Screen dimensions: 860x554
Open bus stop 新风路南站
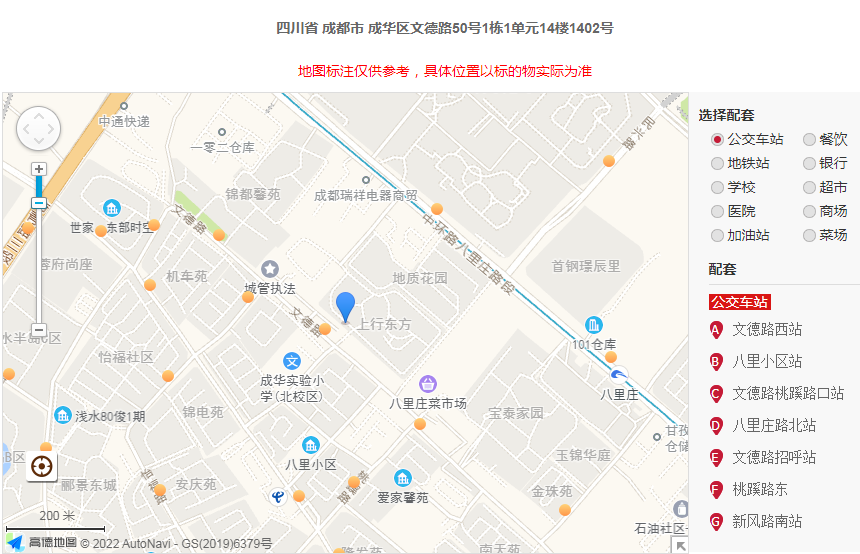click(766, 521)
